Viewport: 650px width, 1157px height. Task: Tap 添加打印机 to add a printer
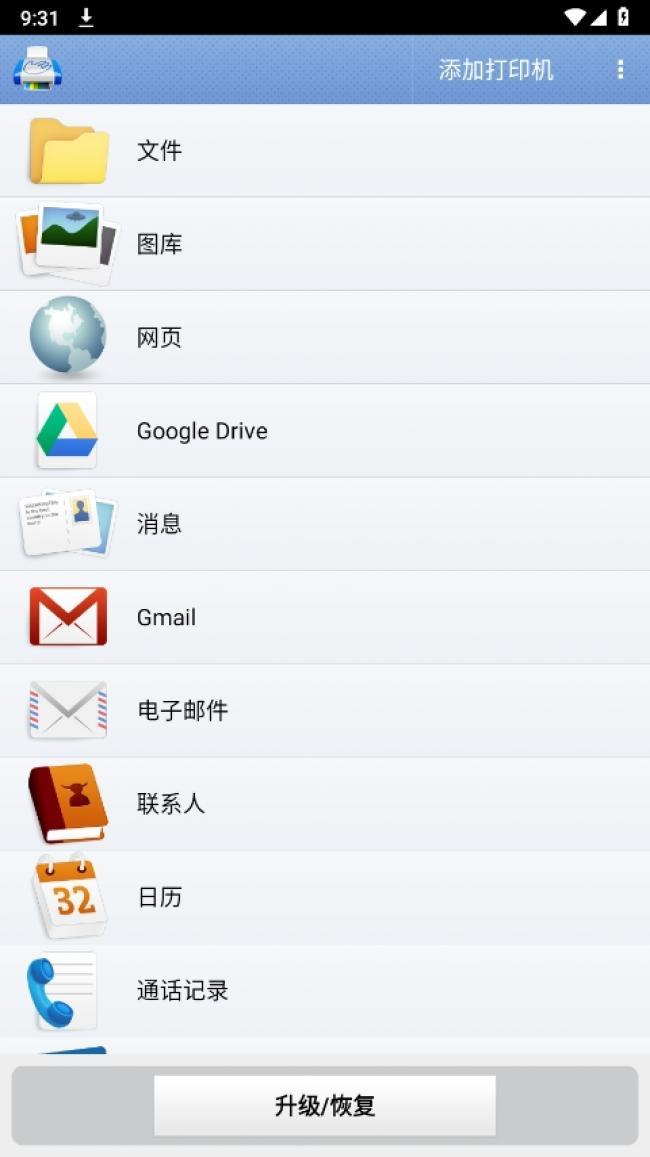click(496, 70)
